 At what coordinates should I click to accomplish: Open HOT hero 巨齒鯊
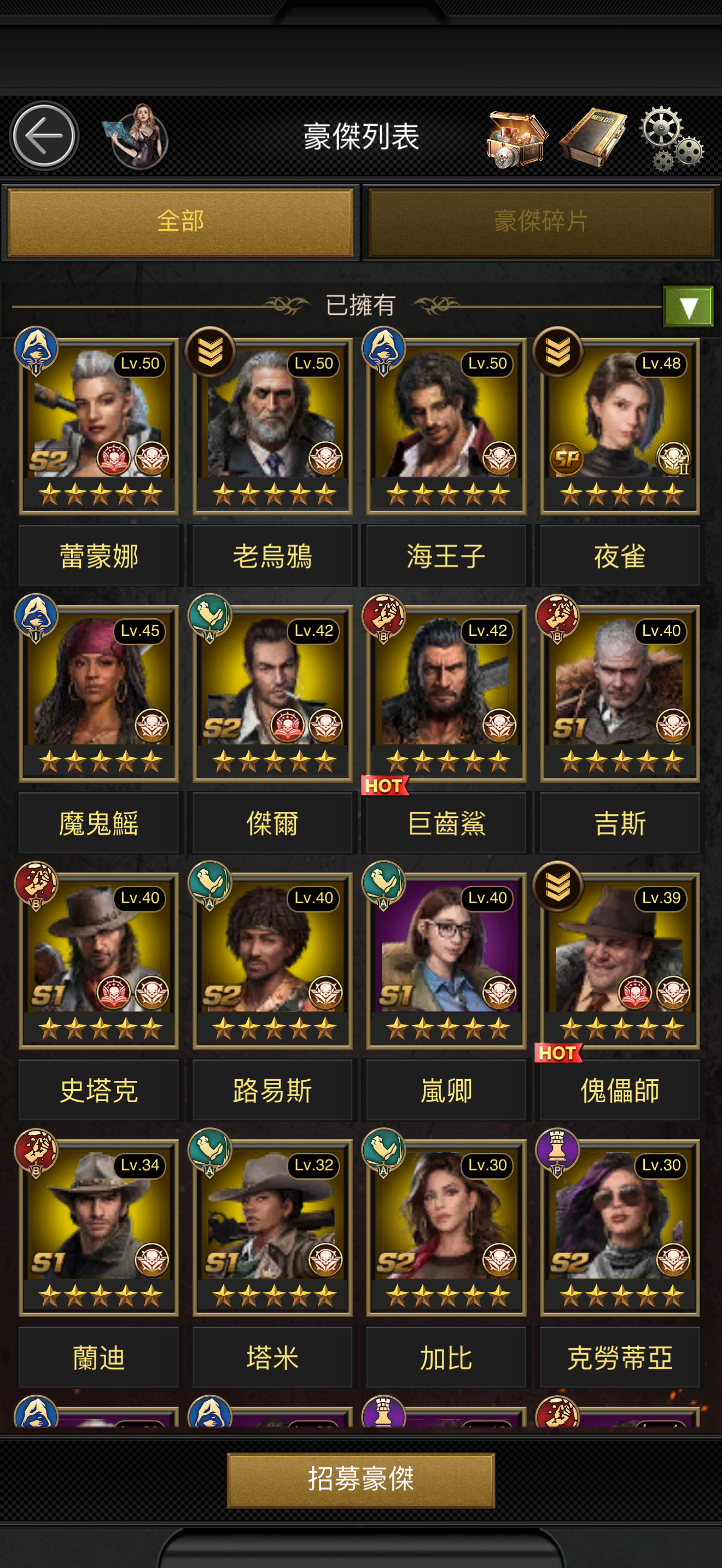click(x=446, y=693)
